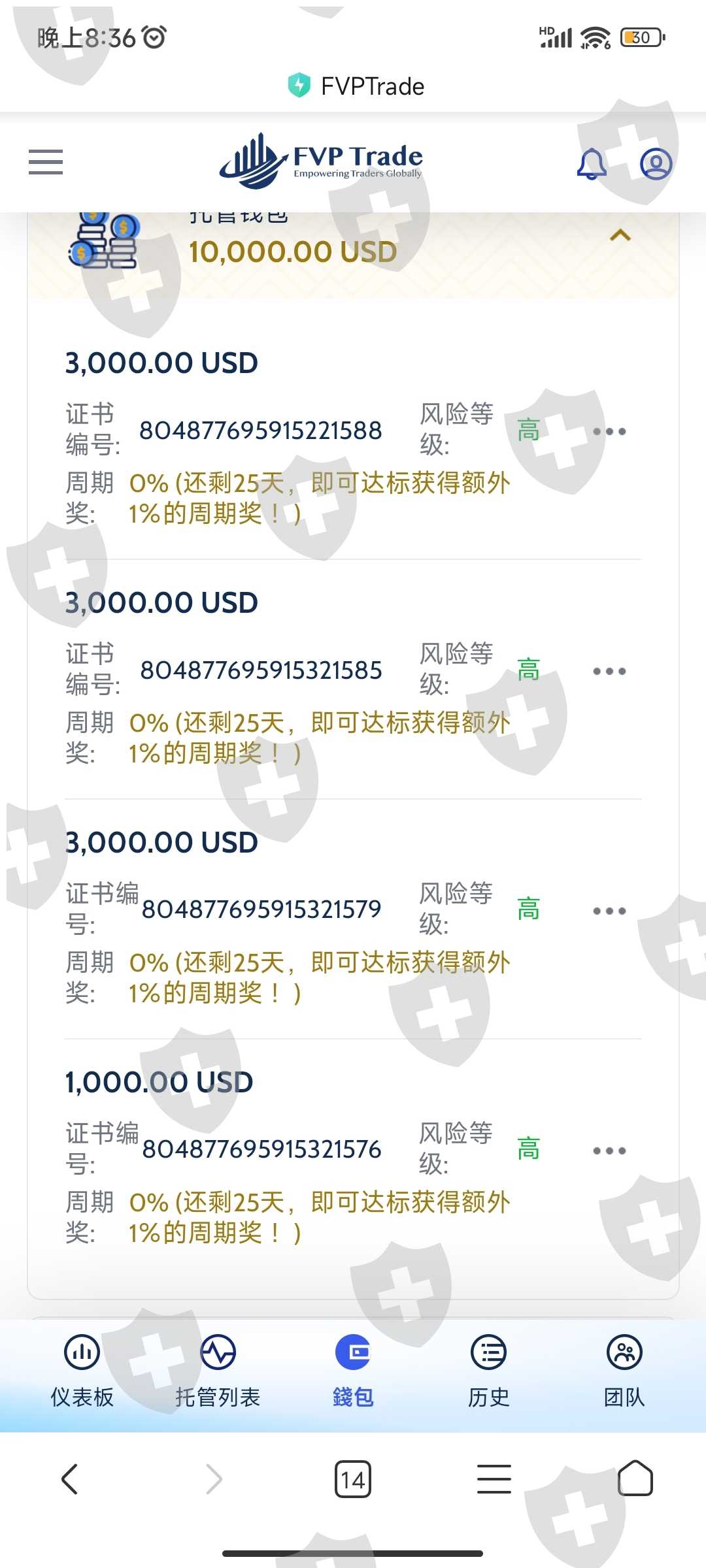This screenshot has width=706, height=1568.
Task: Open more options for certificate 804877695915221588
Action: pyautogui.click(x=609, y=431)
